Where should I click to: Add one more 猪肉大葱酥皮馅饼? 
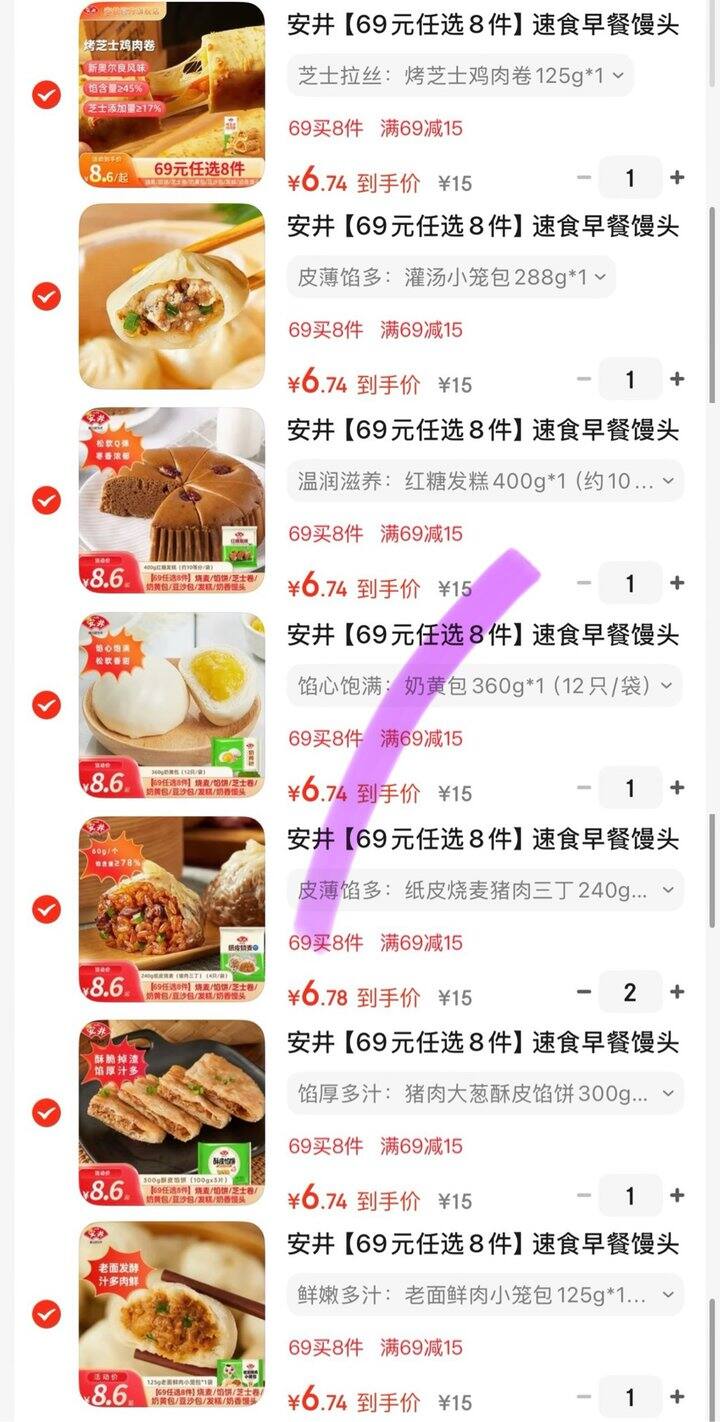click(x=677, y=1196)
